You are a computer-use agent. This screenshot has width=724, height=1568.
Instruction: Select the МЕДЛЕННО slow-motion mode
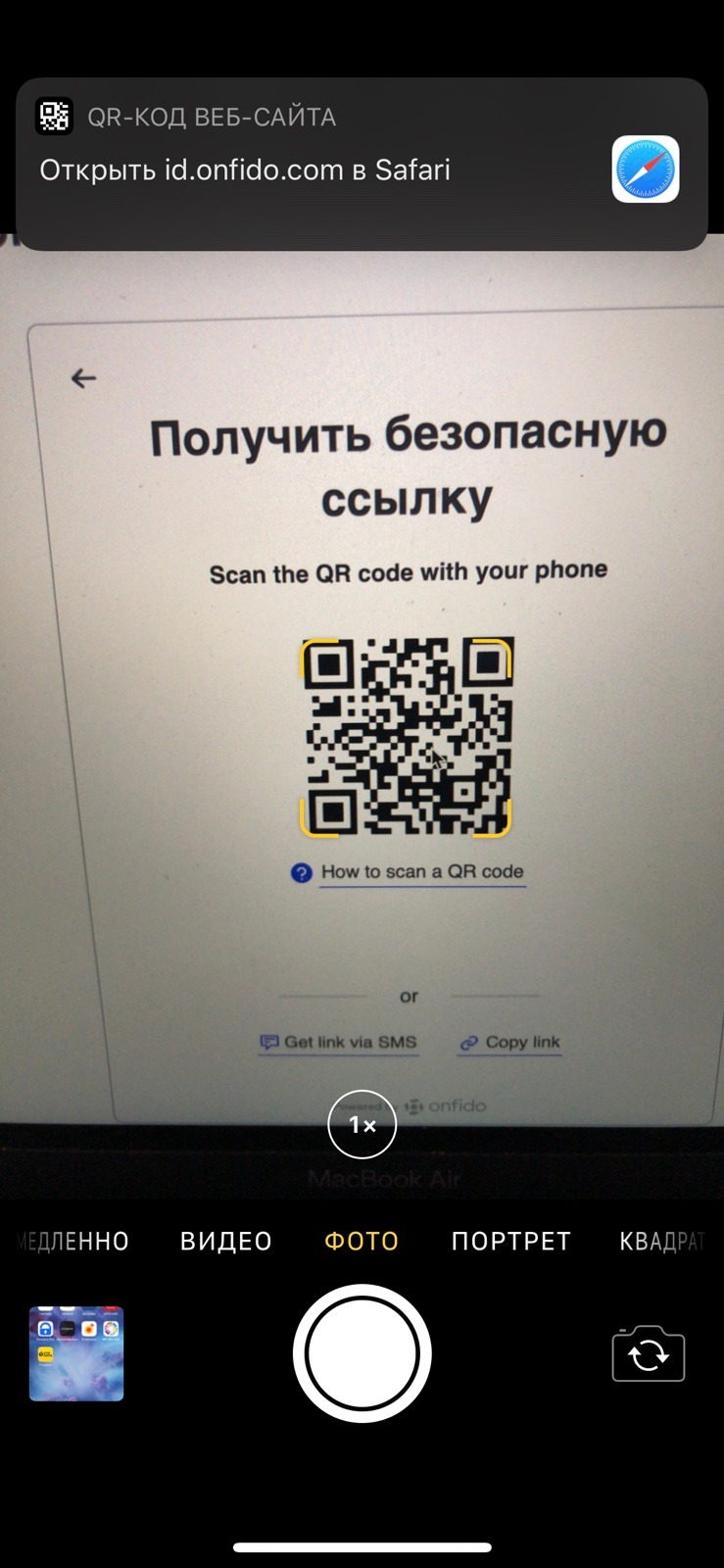click(74, 1241)
